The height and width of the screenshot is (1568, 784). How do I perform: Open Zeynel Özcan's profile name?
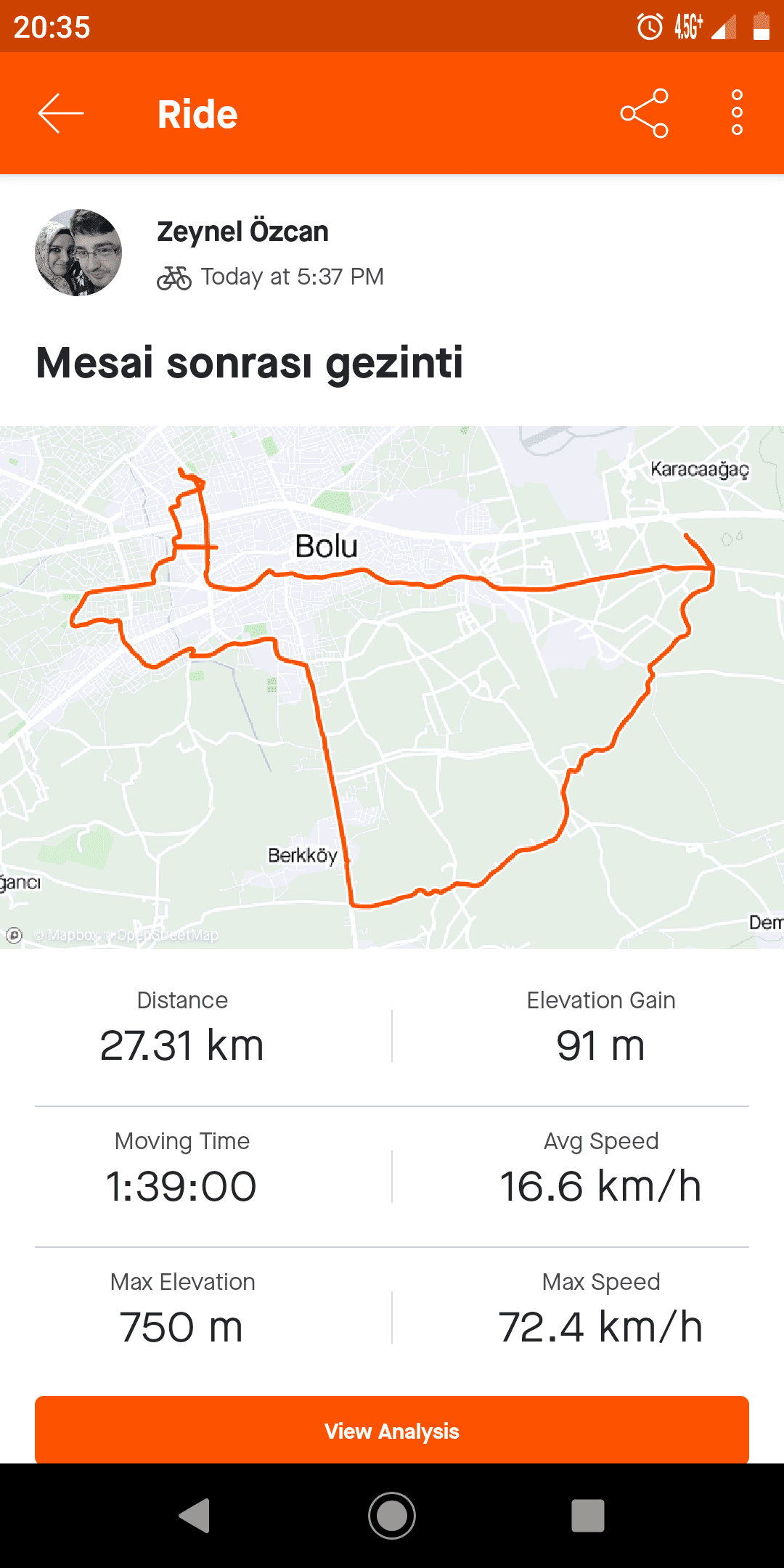[x=242, y=232]
